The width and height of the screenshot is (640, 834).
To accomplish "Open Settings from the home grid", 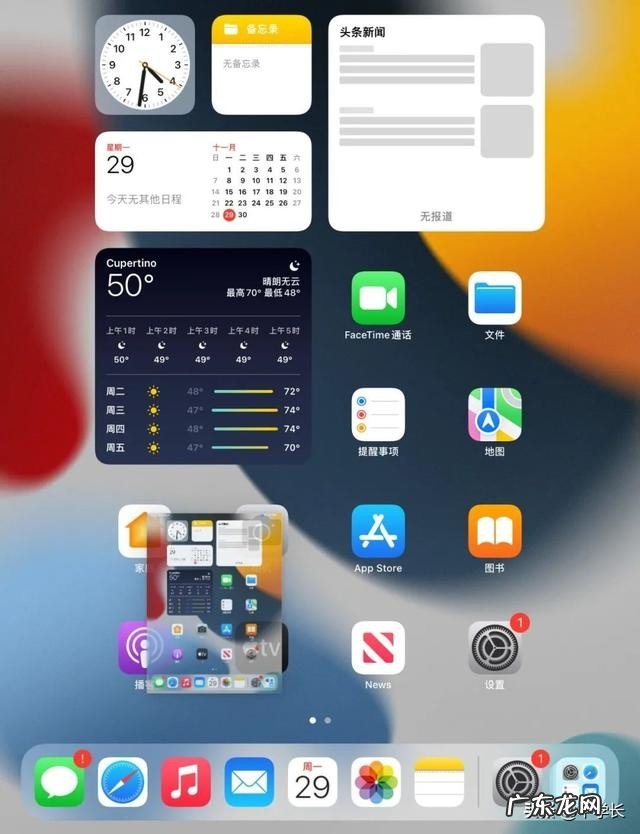I will [495, 648].
